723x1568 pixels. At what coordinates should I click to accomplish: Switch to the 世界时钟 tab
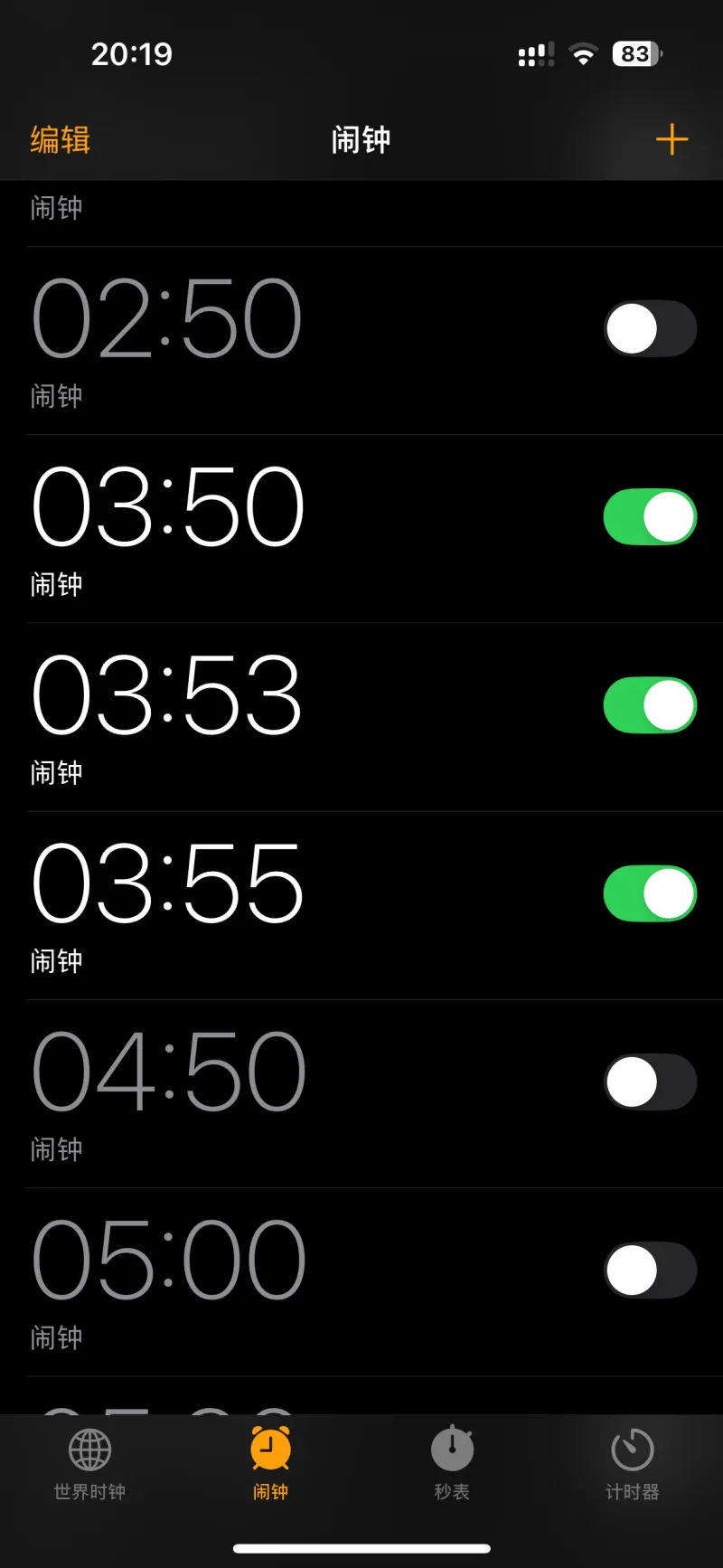pyautogui.click(x=89, y=1464)
